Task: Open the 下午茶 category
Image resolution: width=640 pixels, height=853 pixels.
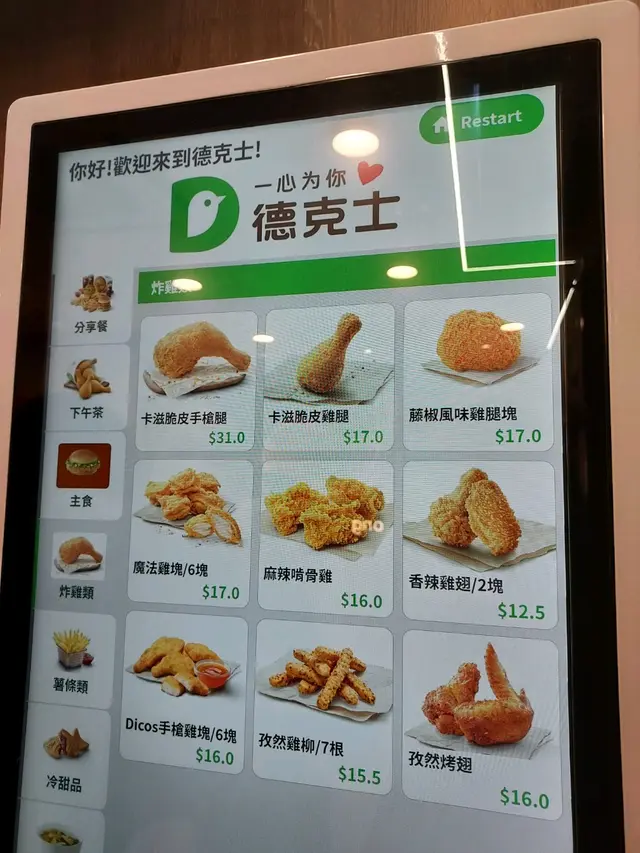Action: (88, 387)
